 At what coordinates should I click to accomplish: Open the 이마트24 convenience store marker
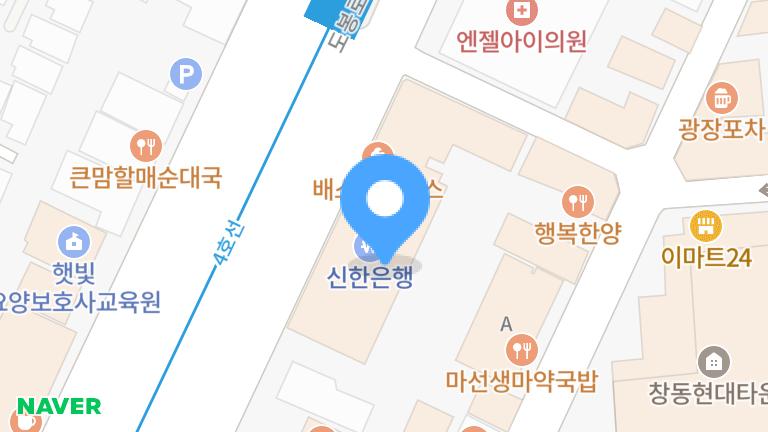705,226
